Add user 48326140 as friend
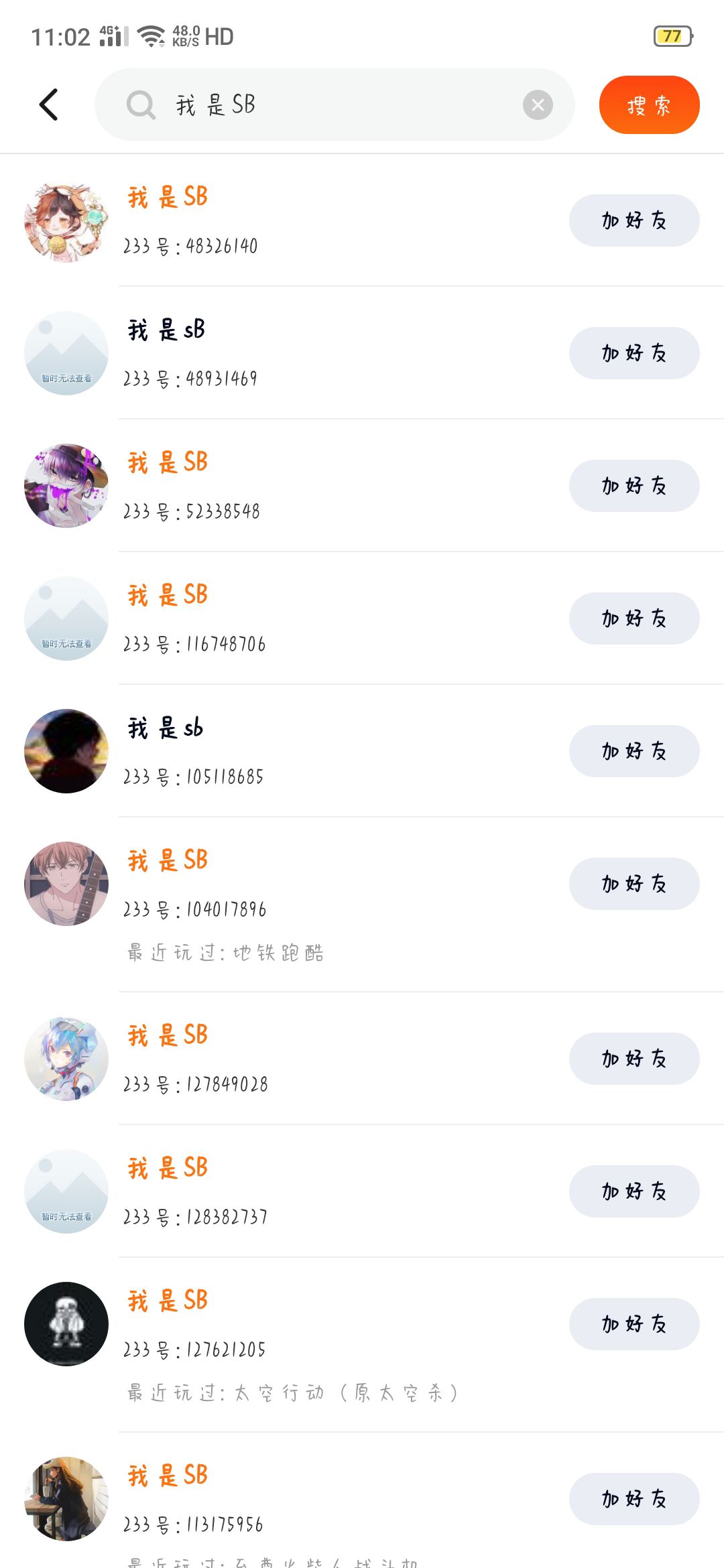The width and height of the screenshot is (724, 1568). click(x=633, y=220)
